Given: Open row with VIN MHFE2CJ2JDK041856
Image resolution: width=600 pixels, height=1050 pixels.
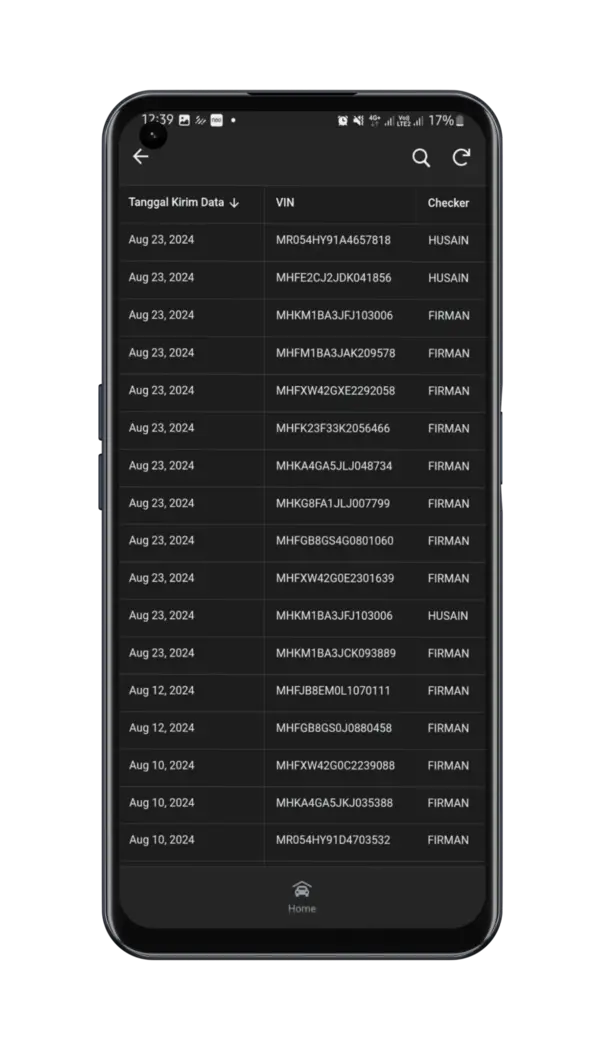Looking at the screenshot, I should point(333,278).
